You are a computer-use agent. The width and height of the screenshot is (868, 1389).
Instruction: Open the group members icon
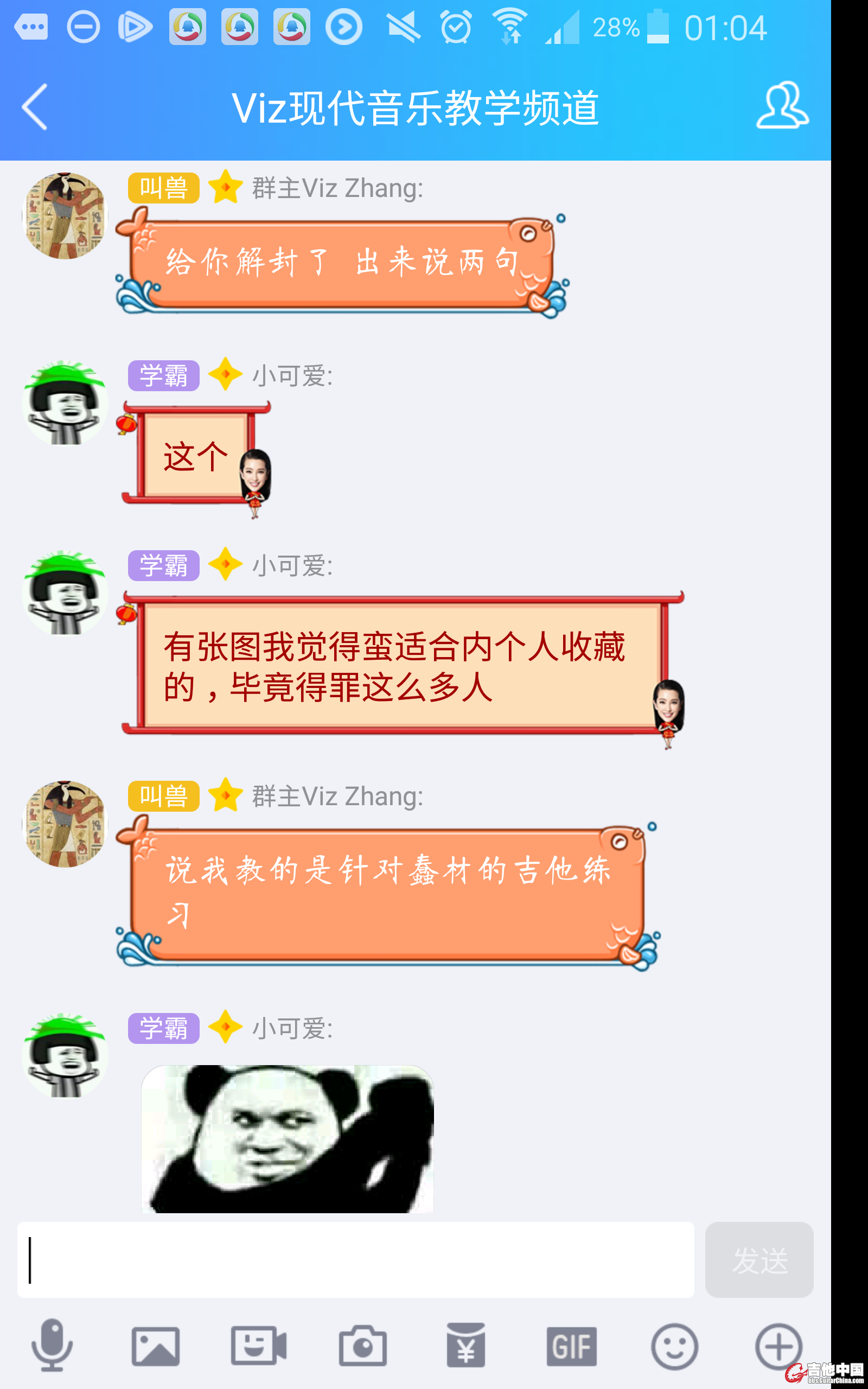pos(782,106)
